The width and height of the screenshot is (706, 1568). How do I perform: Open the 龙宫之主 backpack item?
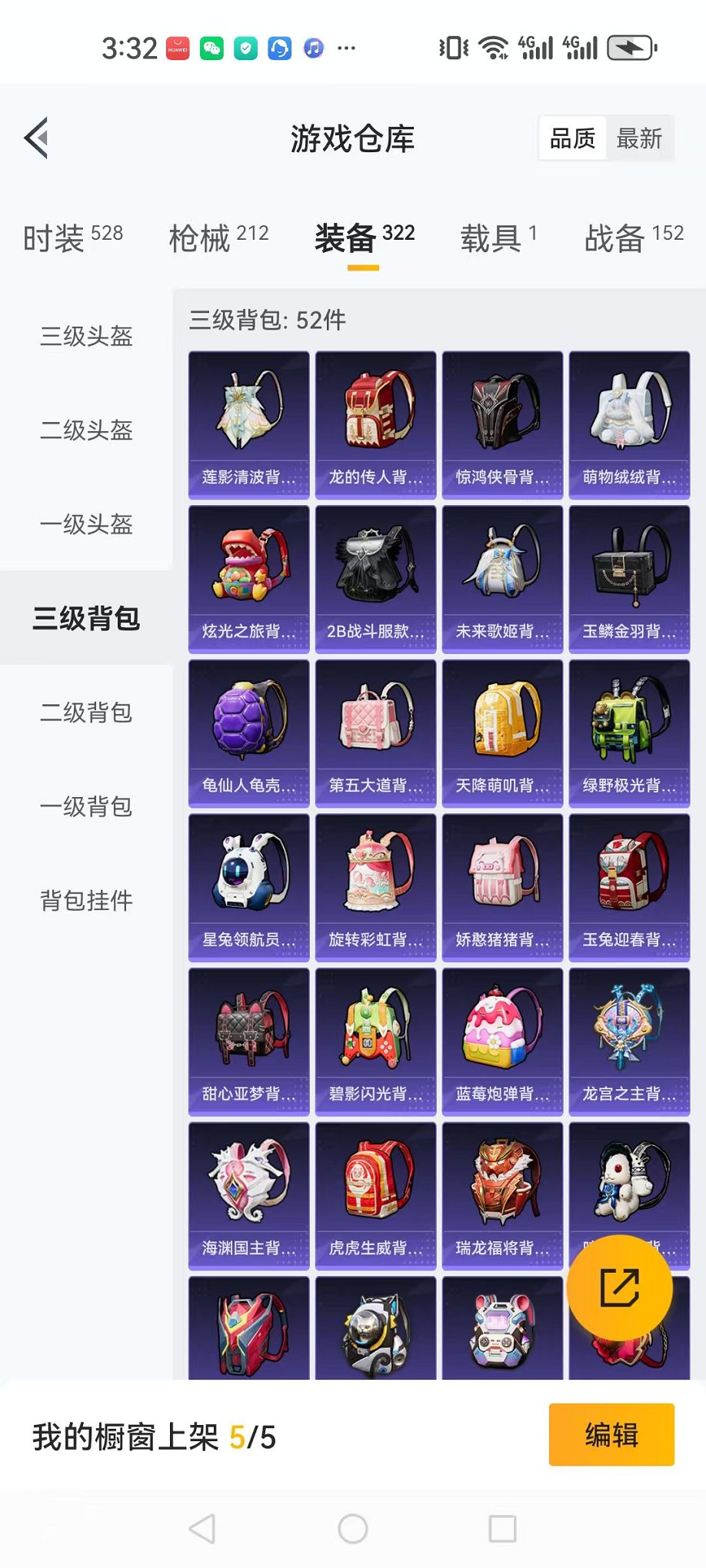tap(630, 1041)
